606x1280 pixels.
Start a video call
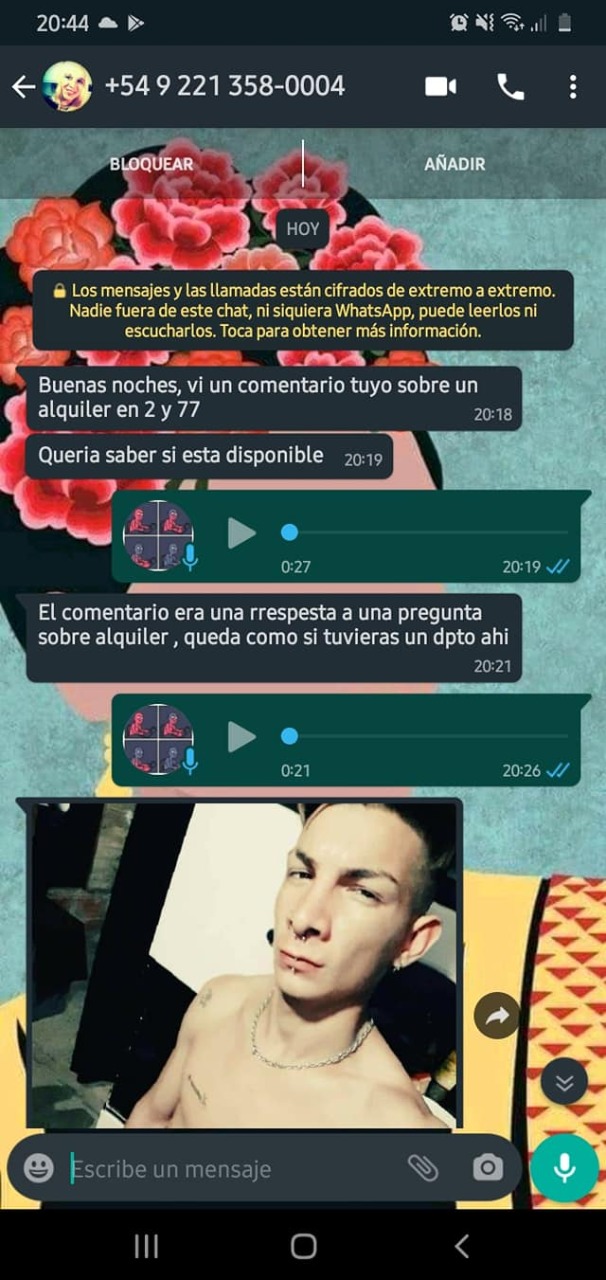click(440, 87)
